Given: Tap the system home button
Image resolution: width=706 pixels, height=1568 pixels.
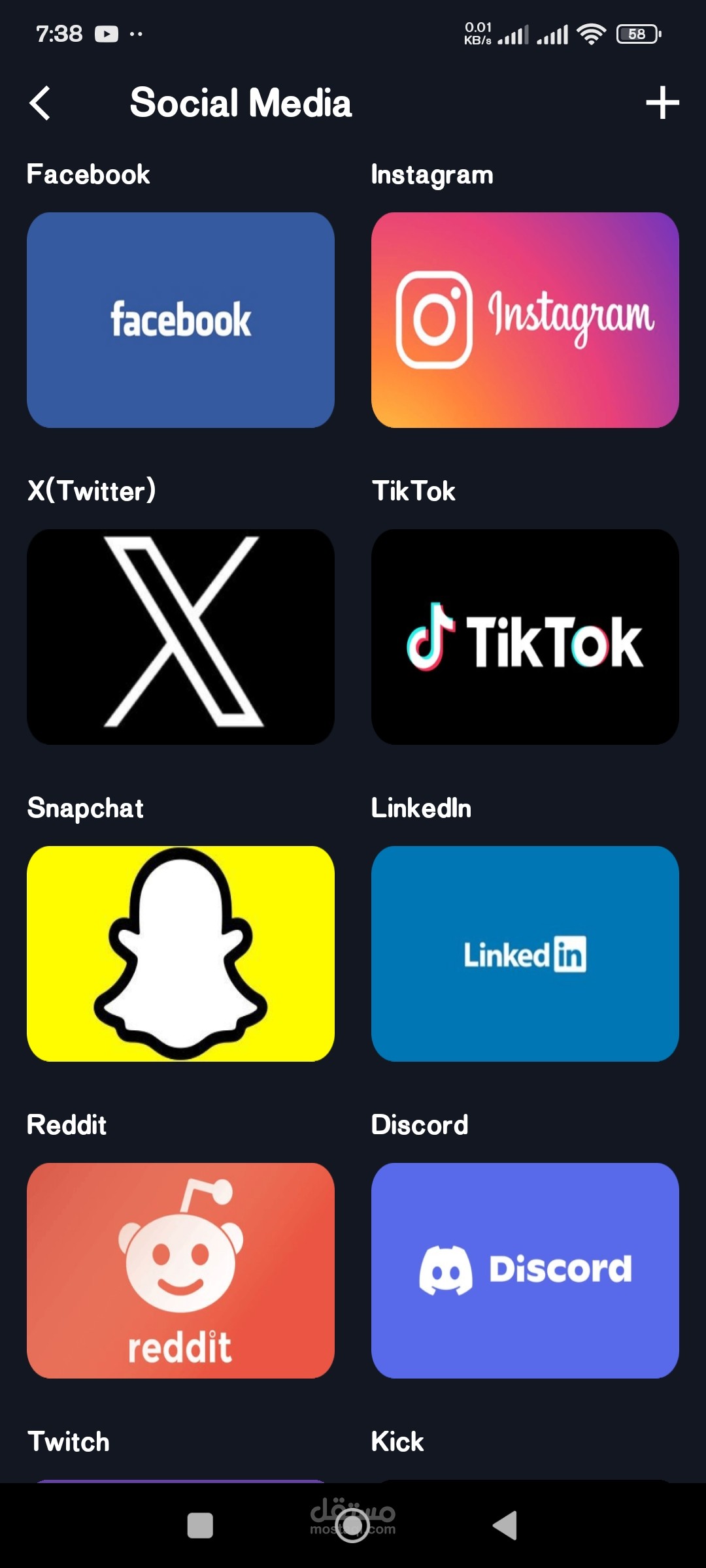Looking at the screenshot, I should [x=352, y=1526].
